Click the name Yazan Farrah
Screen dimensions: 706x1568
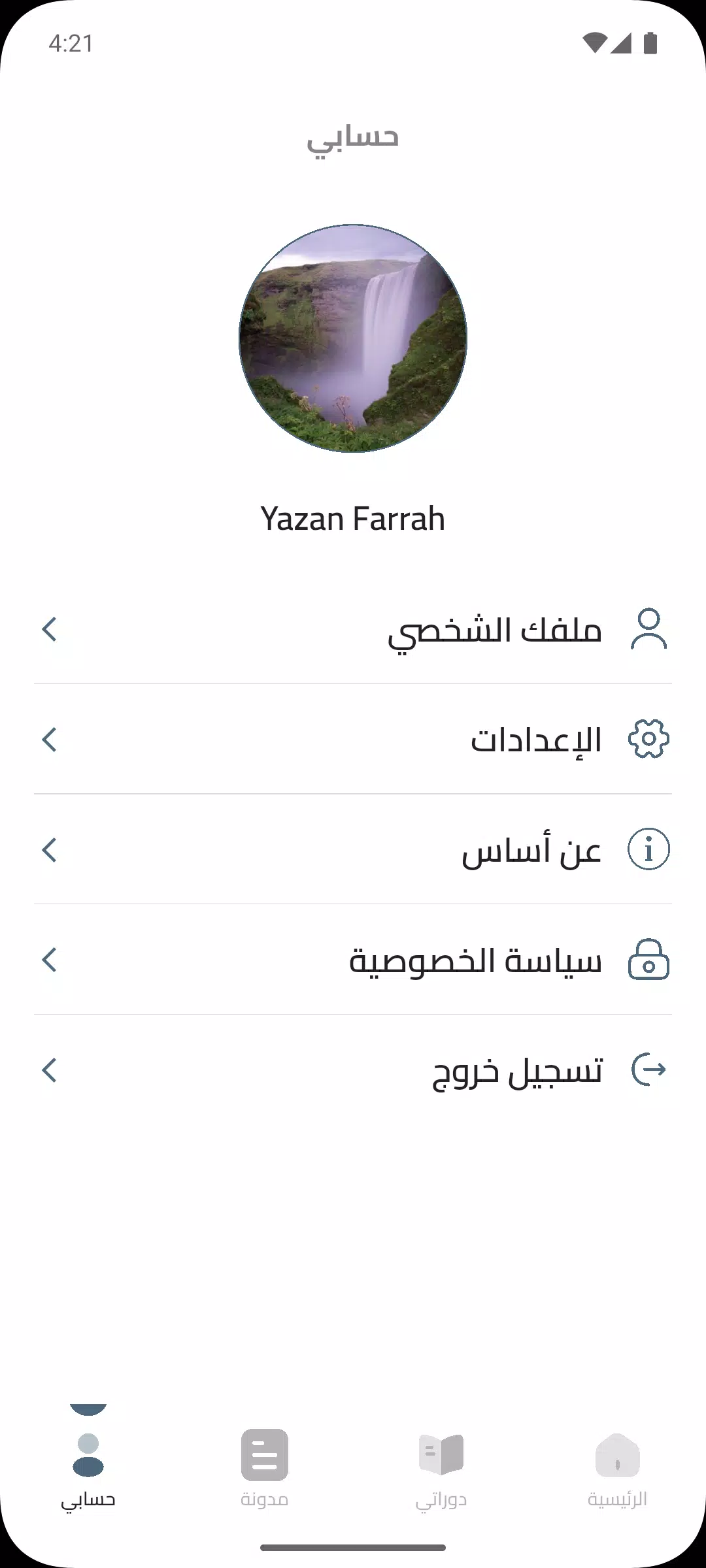353,518
